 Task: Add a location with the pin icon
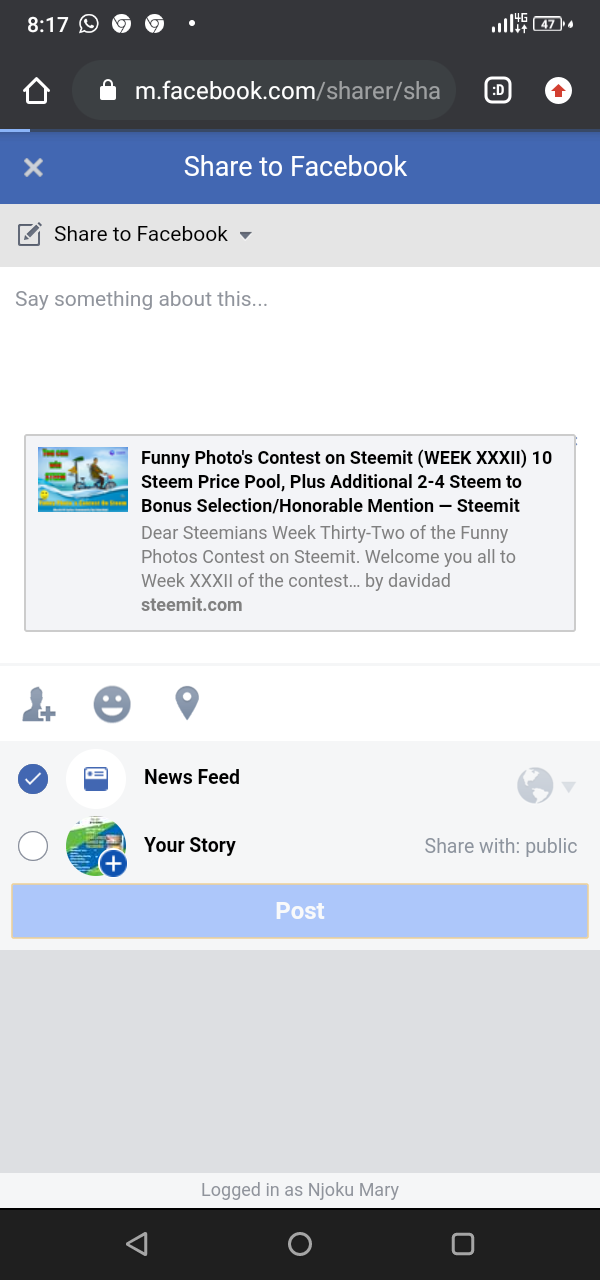pos(187,703)
